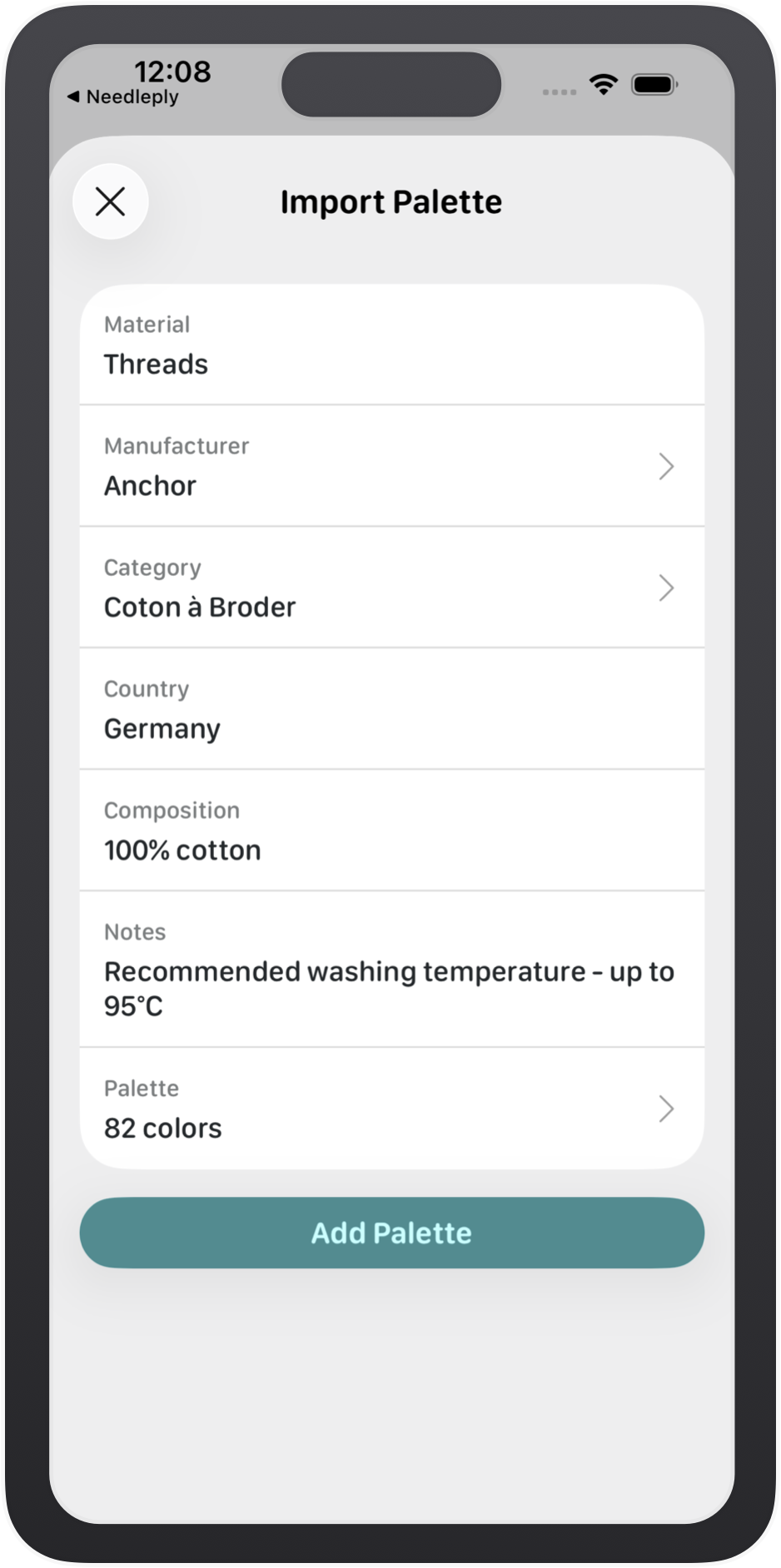Open the Category row Coton à Broder
The image size is (781, 1568).
coord(391,588)
